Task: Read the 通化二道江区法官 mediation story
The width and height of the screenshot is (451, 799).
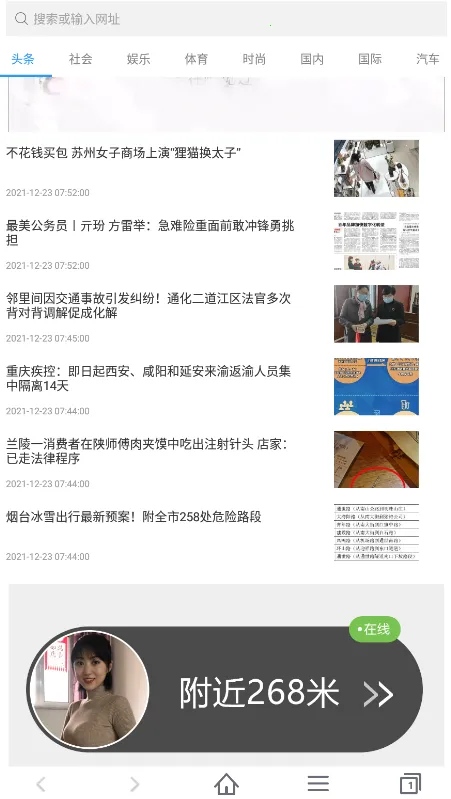Action: tap(213, 314)
